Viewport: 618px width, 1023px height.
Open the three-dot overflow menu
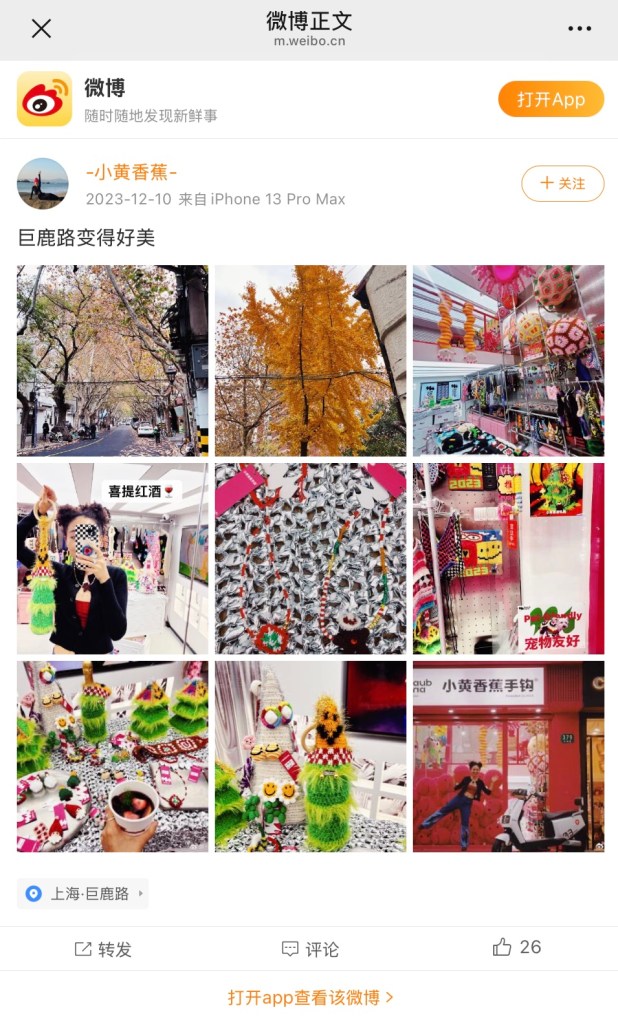click(x=579, y=29)
